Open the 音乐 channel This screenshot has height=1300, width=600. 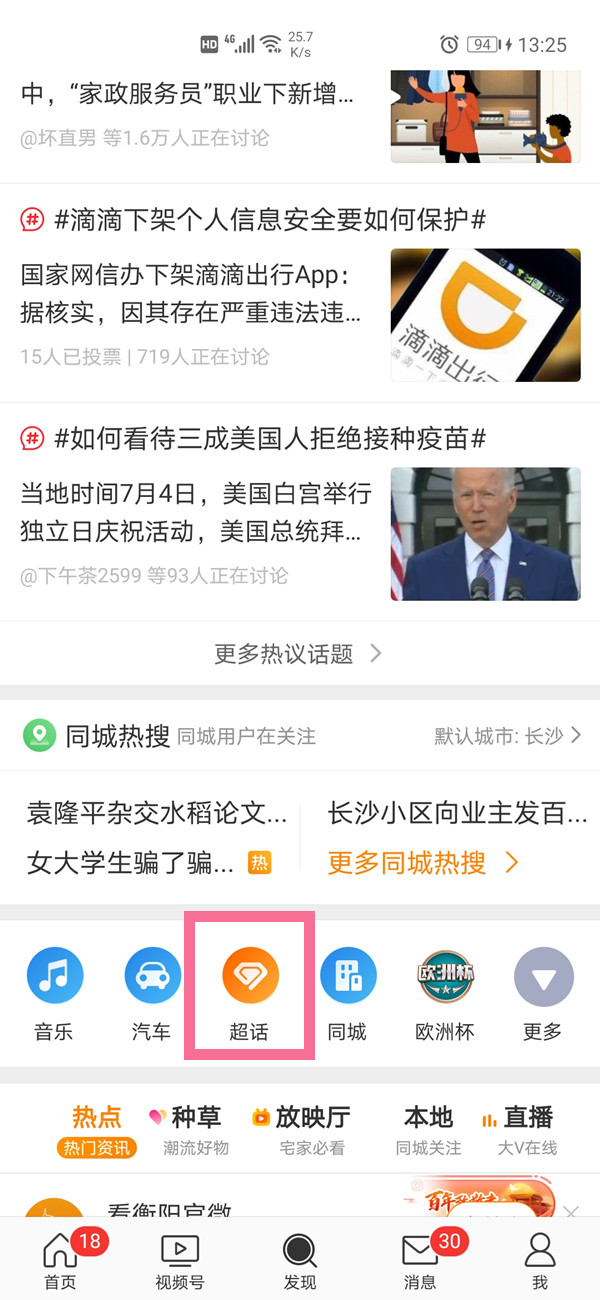point(54,993)
